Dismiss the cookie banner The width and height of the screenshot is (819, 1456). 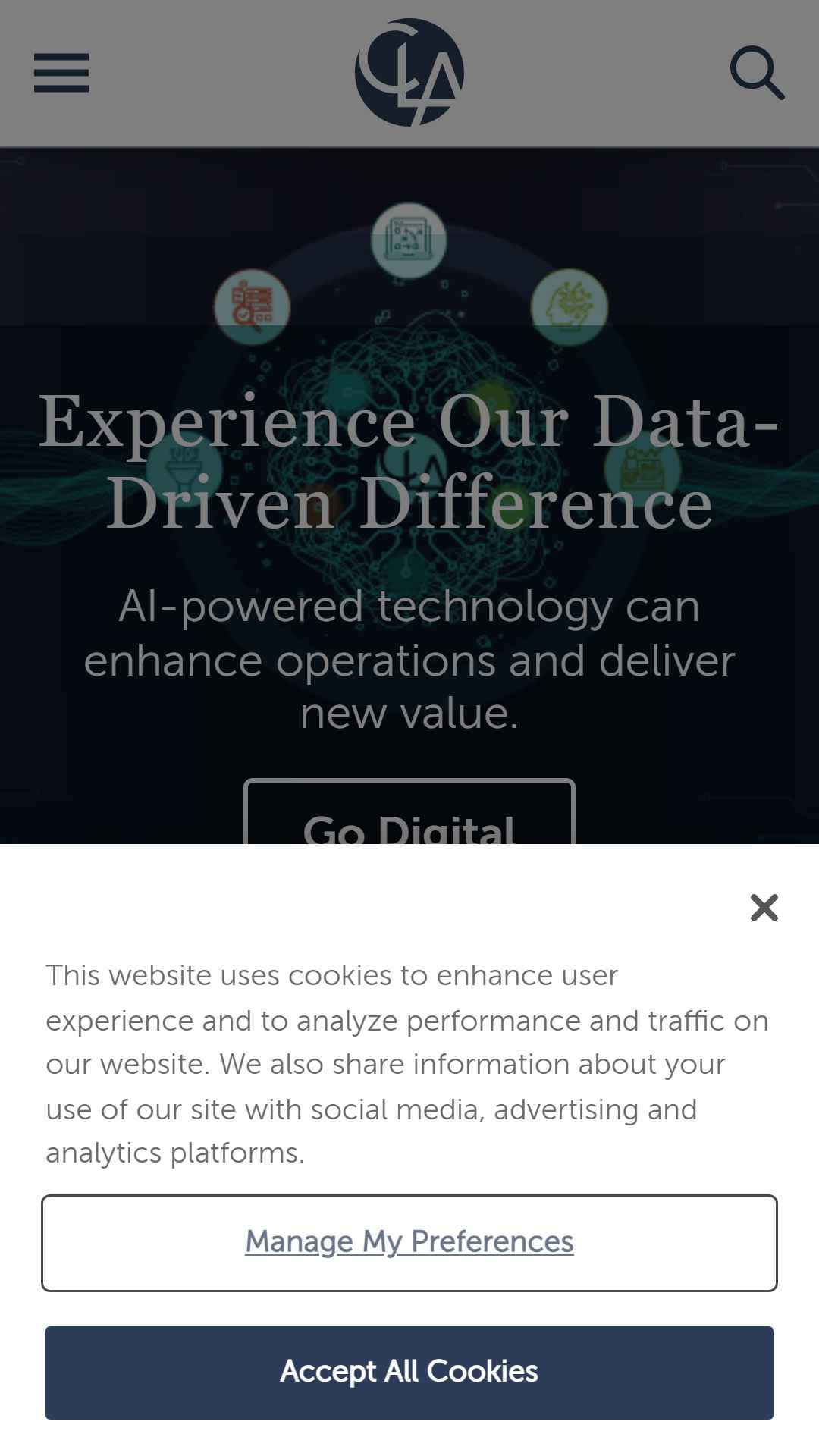764,907
